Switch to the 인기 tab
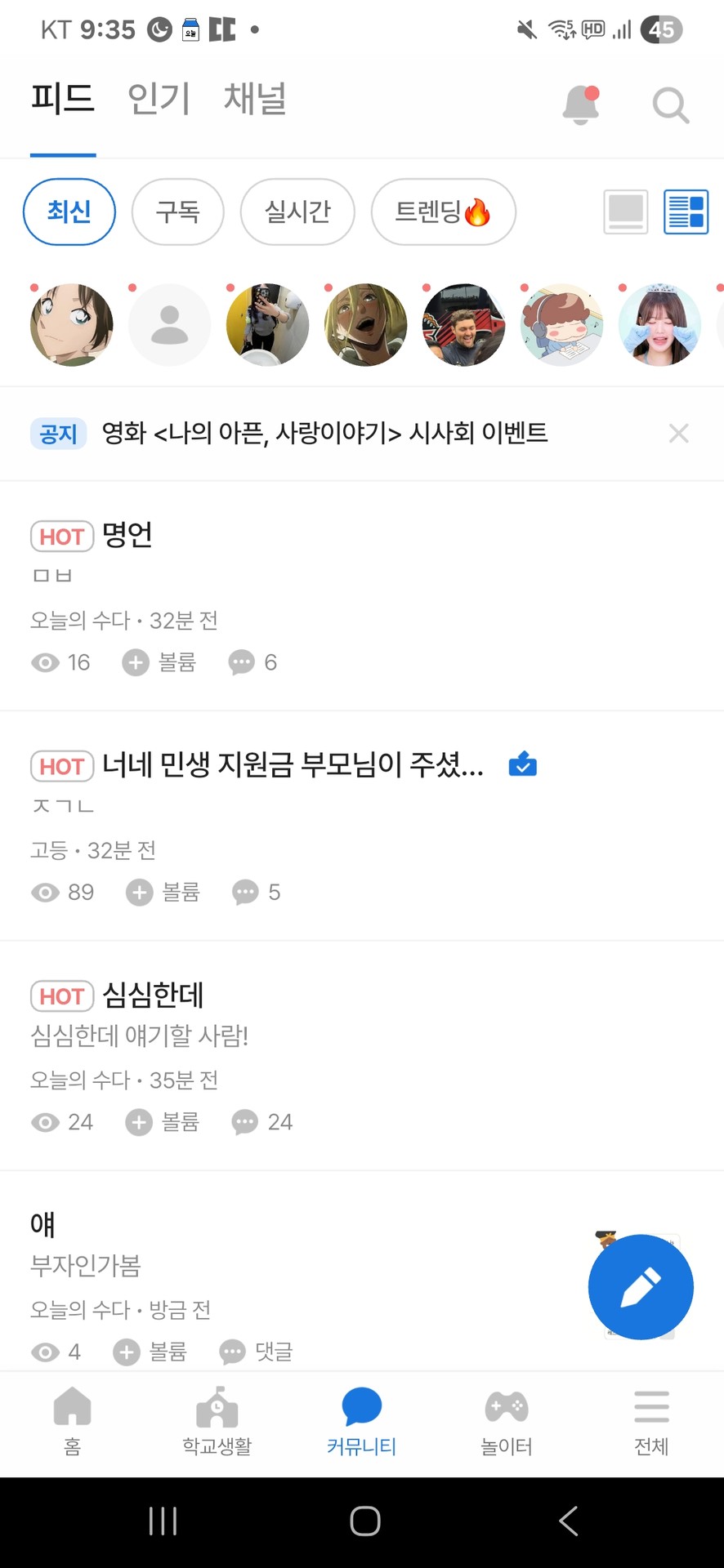The image size is (724, 1568). click(159, 99)
